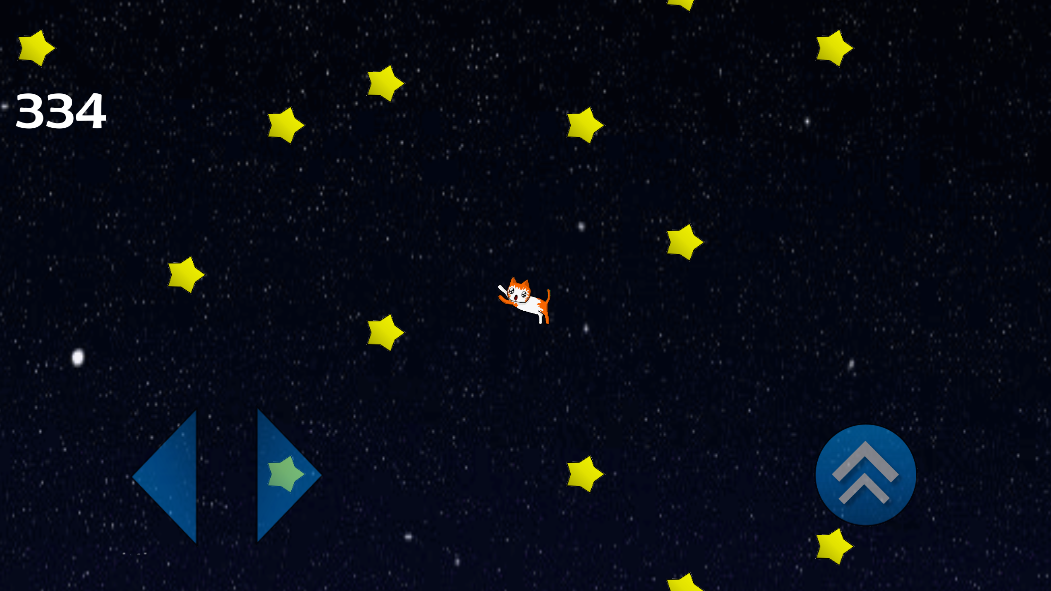Hit the double-chevron jump button

(x=865, y=474)
